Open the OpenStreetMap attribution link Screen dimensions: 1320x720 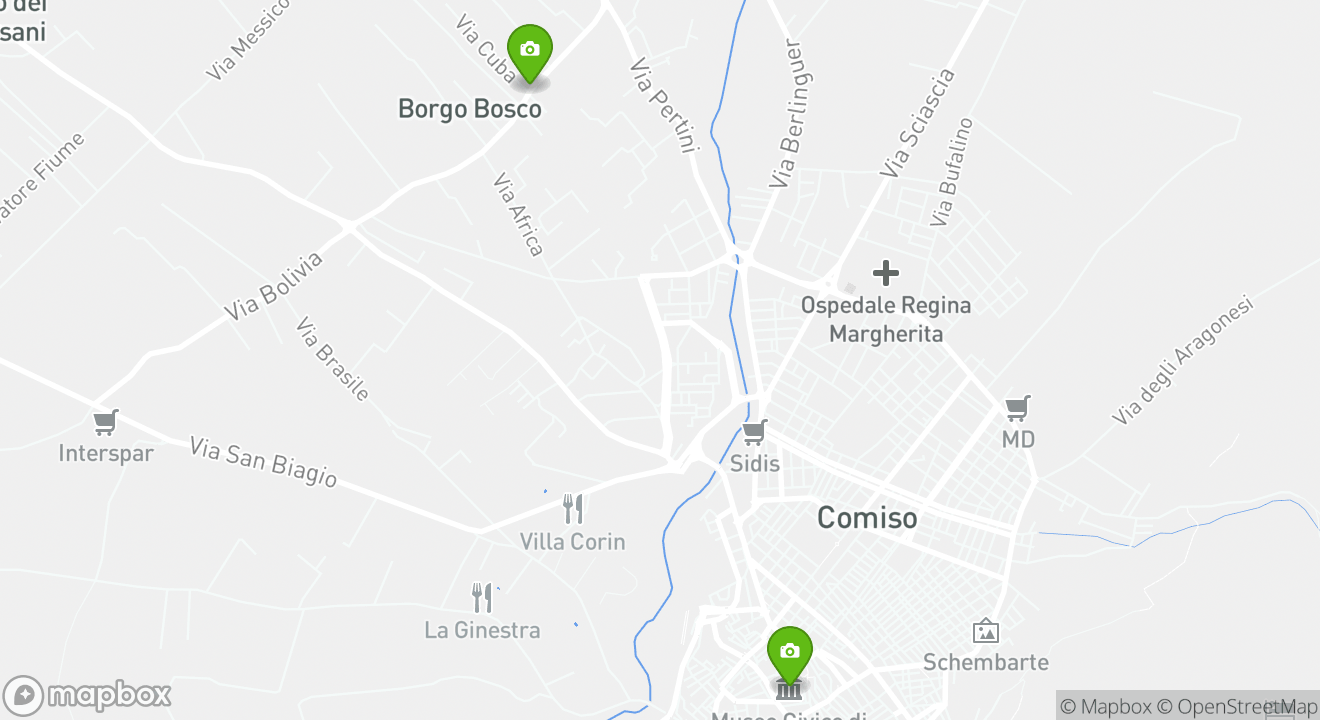click(1238, 706)
